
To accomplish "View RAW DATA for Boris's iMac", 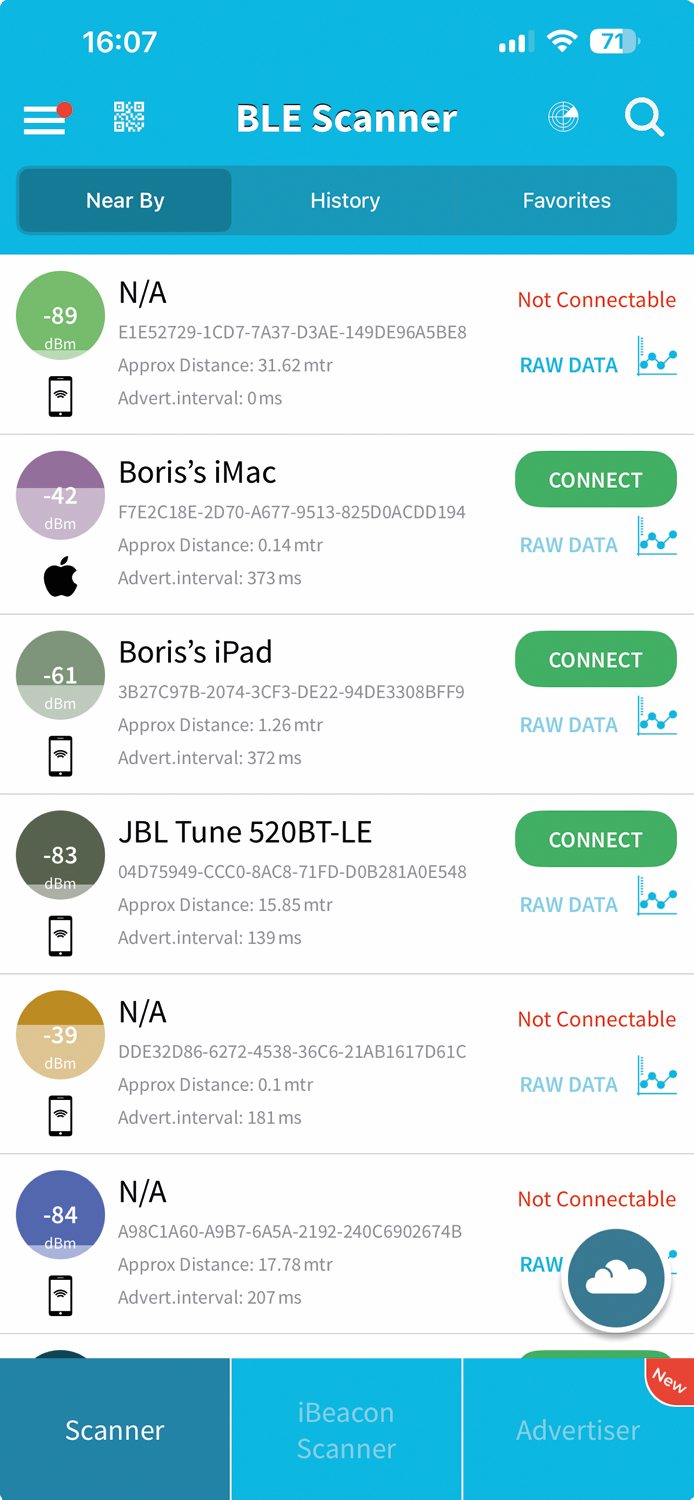I will [x=569, y=545].
